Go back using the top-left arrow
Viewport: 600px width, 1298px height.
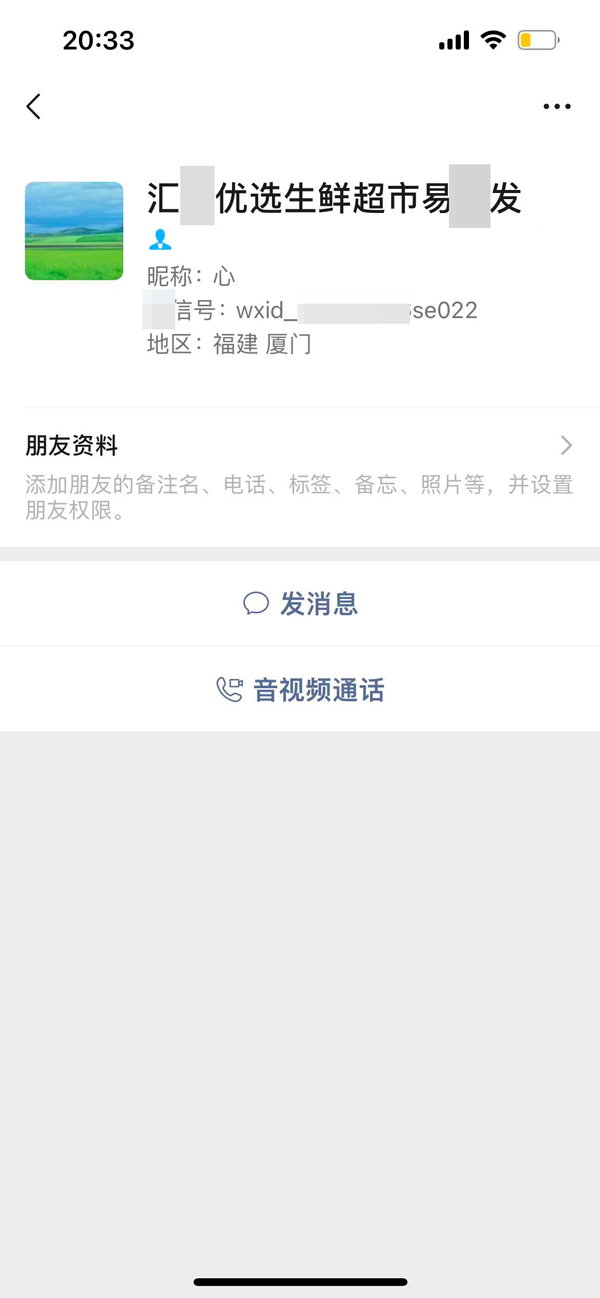click(34, 106)
